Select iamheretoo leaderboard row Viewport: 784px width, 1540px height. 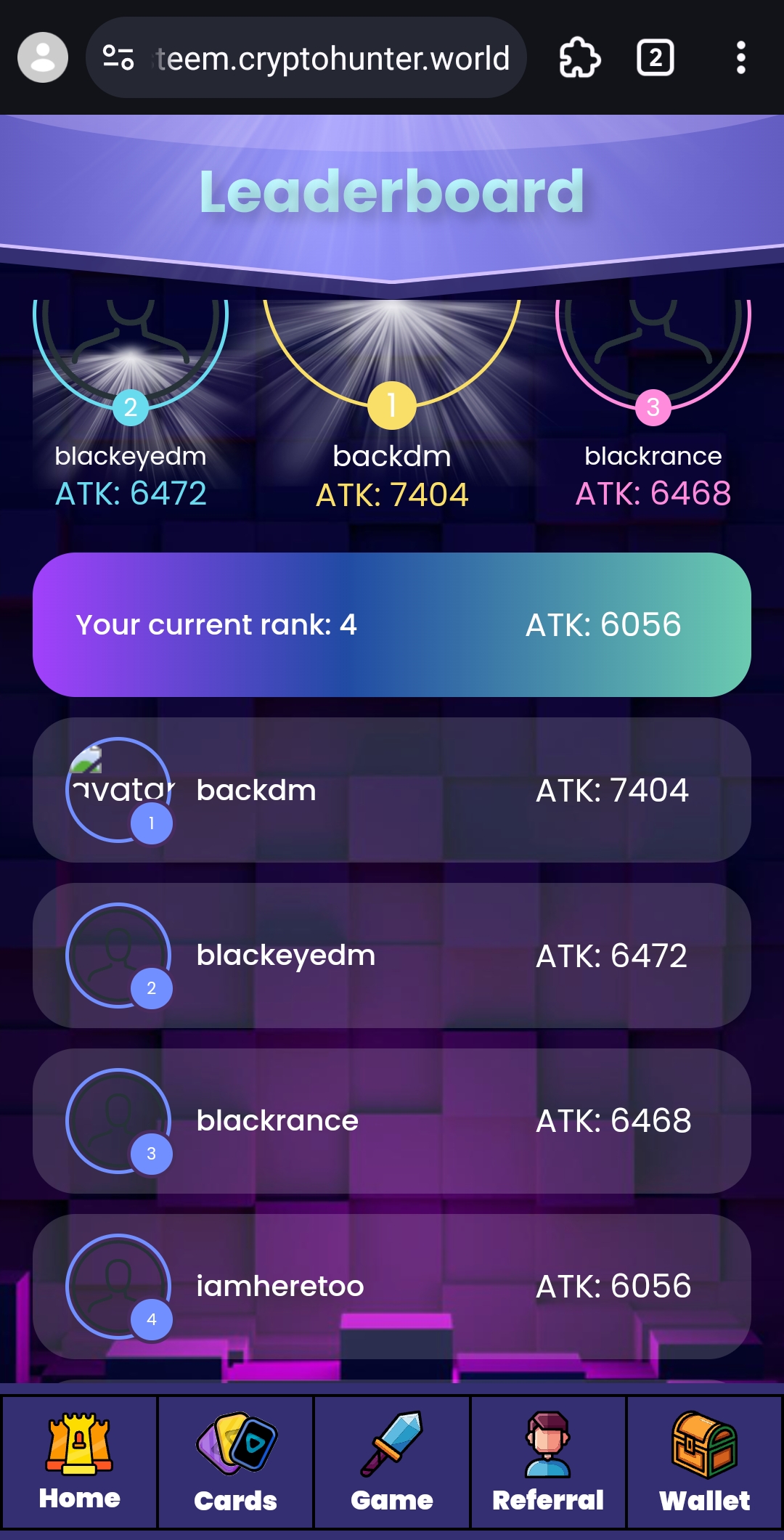392,1287
